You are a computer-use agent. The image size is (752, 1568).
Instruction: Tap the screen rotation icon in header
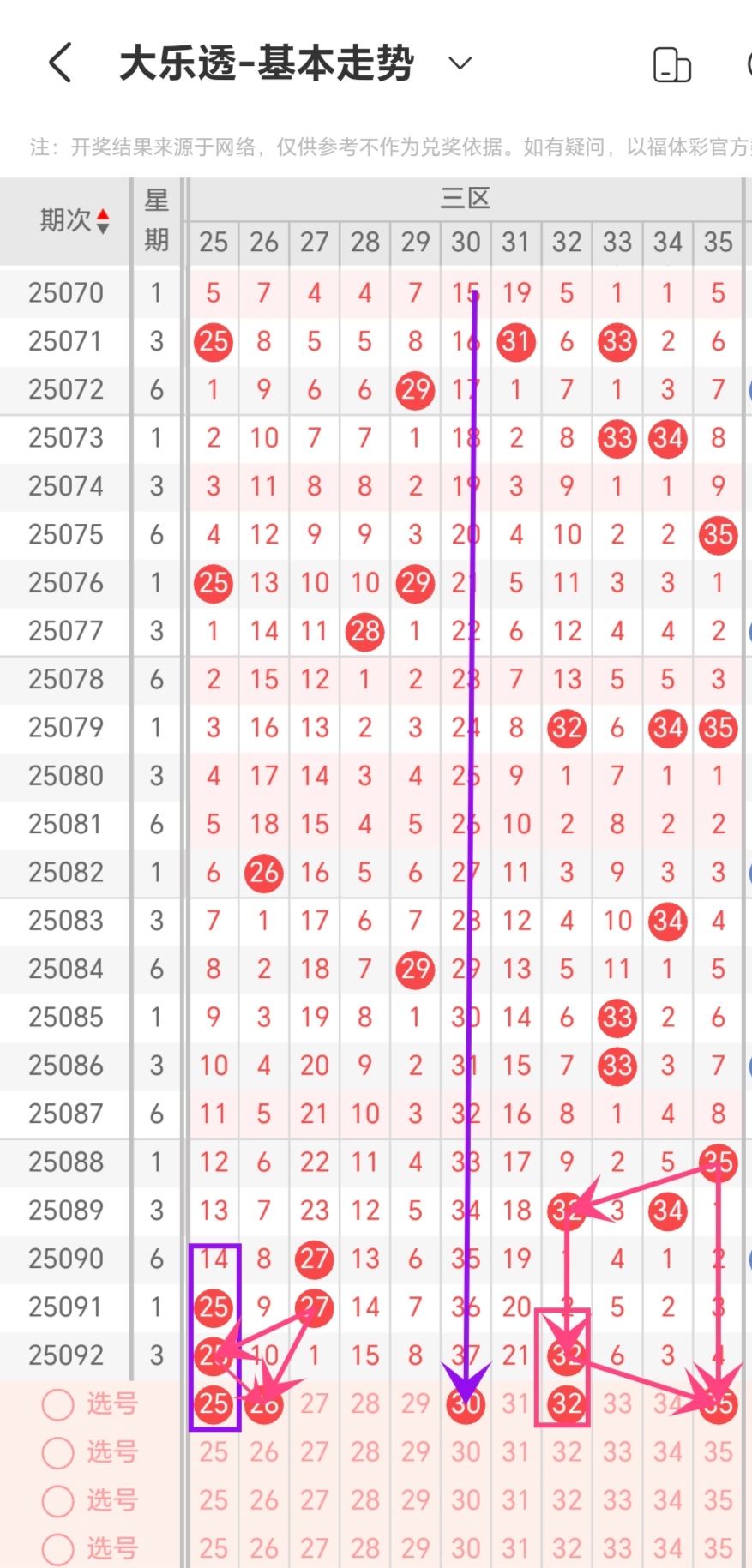tap(671, 65)
